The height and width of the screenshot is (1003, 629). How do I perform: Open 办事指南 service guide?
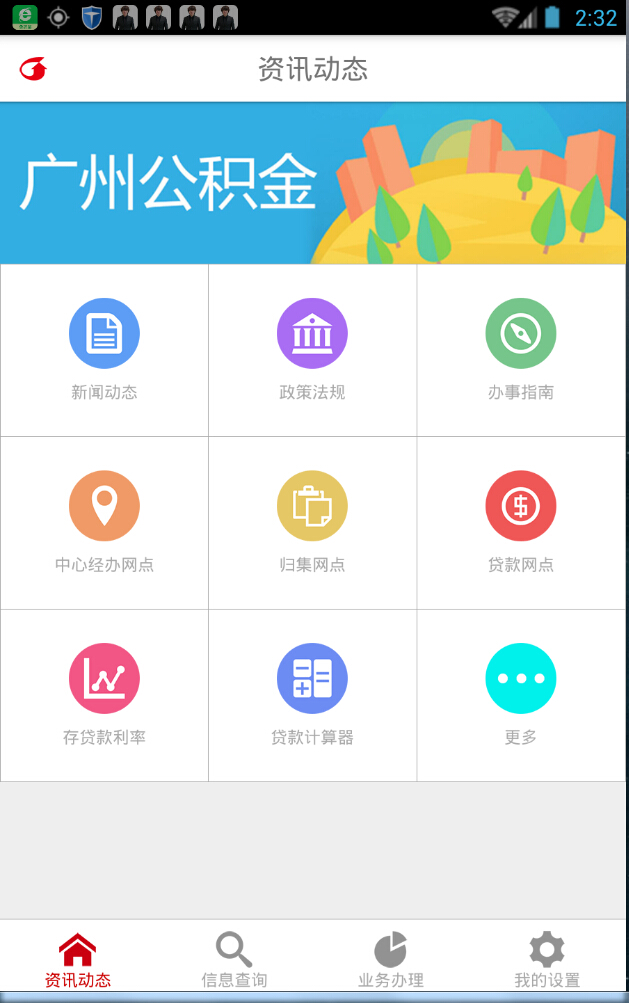coord(520,350)
